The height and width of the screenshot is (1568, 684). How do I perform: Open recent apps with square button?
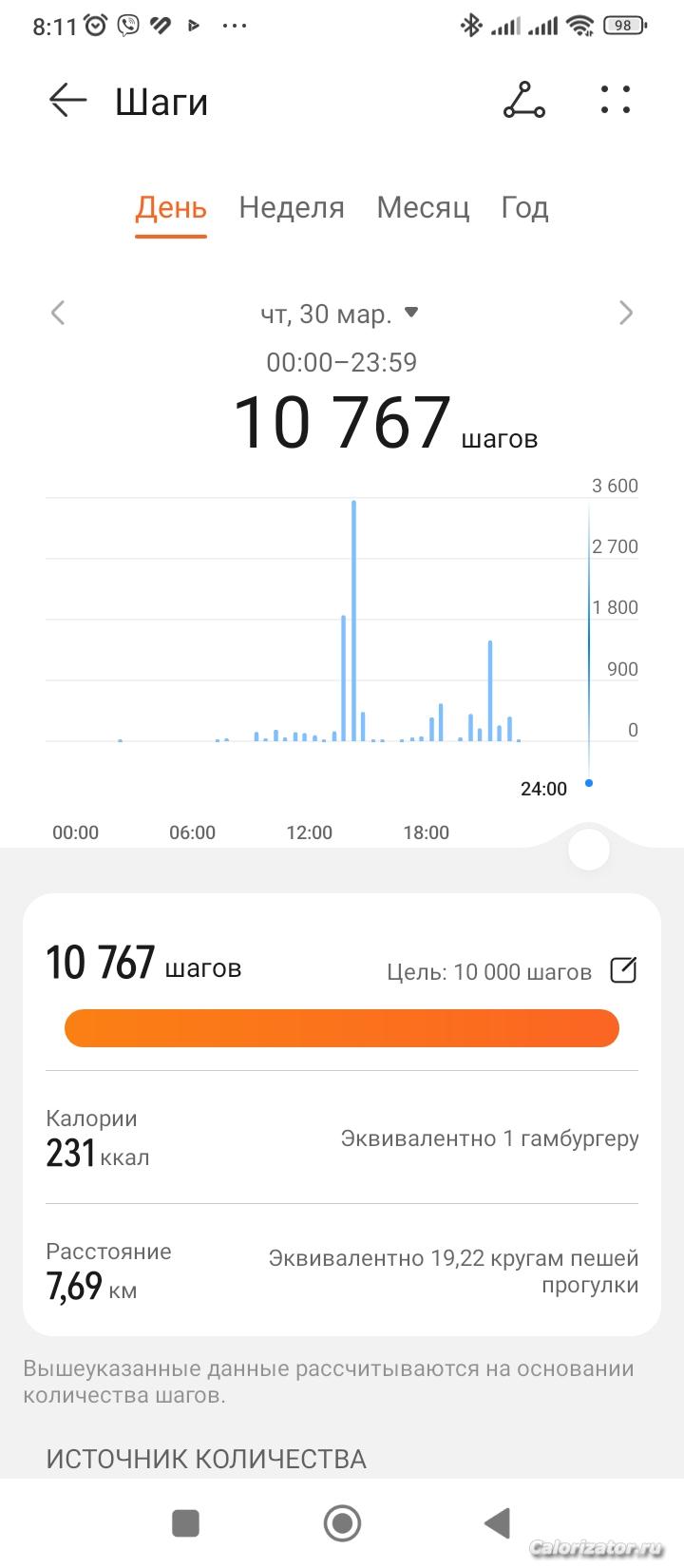pos(185,1523)
